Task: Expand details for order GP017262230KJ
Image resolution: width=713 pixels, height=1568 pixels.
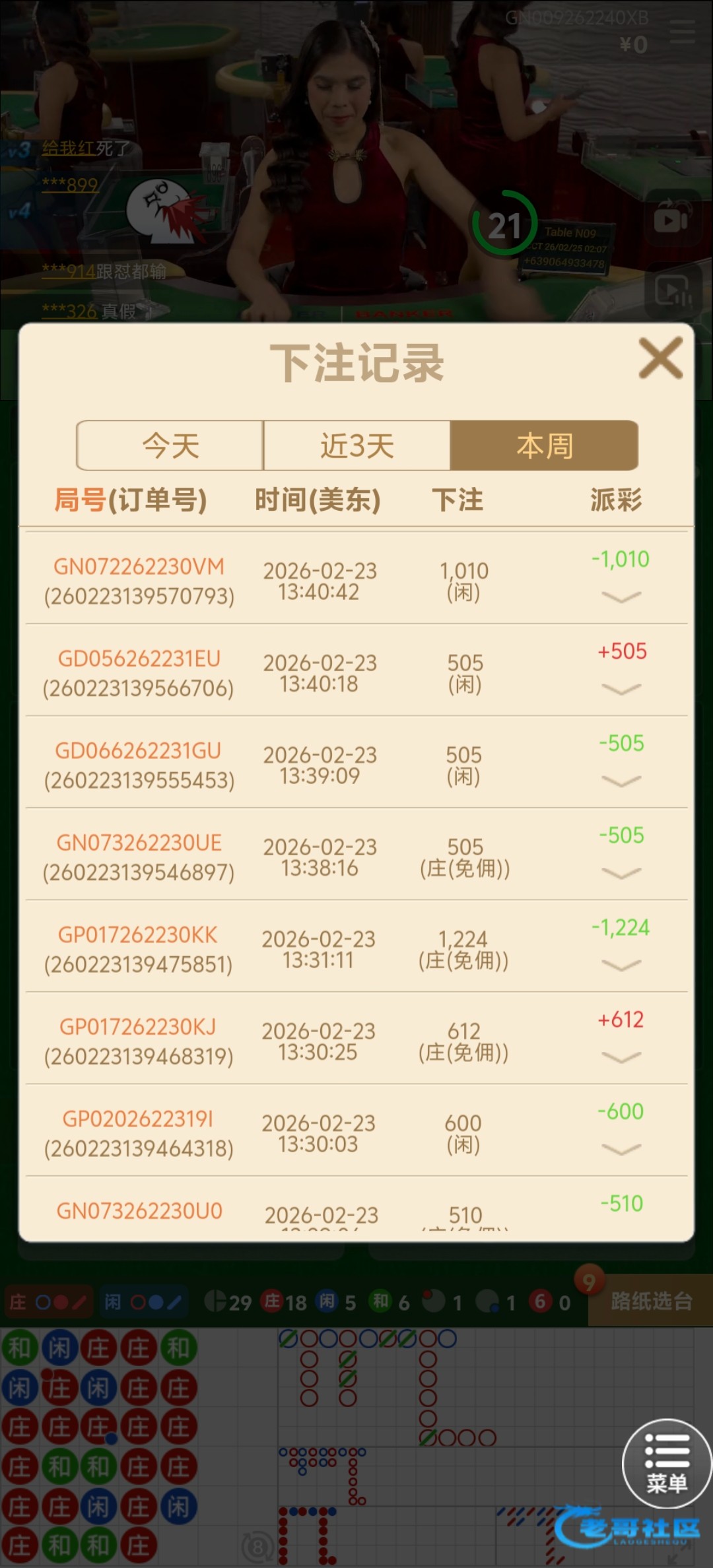Action: 621,1057
